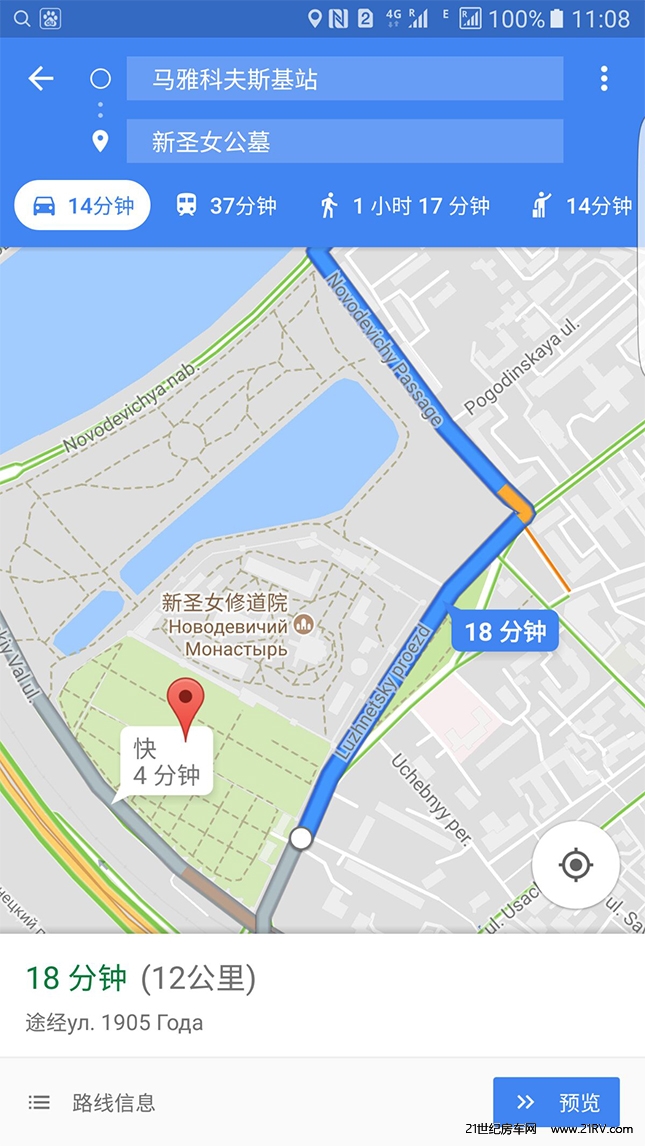Edit destination 新圣女公墓

[x=344, y=142]
